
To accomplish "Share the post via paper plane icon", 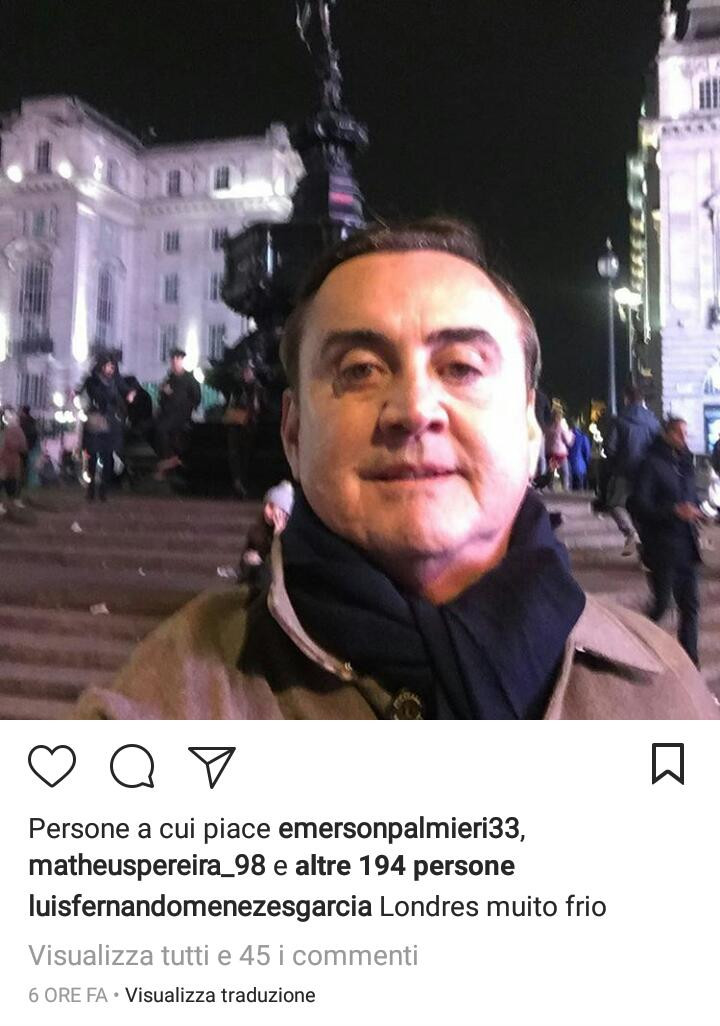I will click(212, 767).
